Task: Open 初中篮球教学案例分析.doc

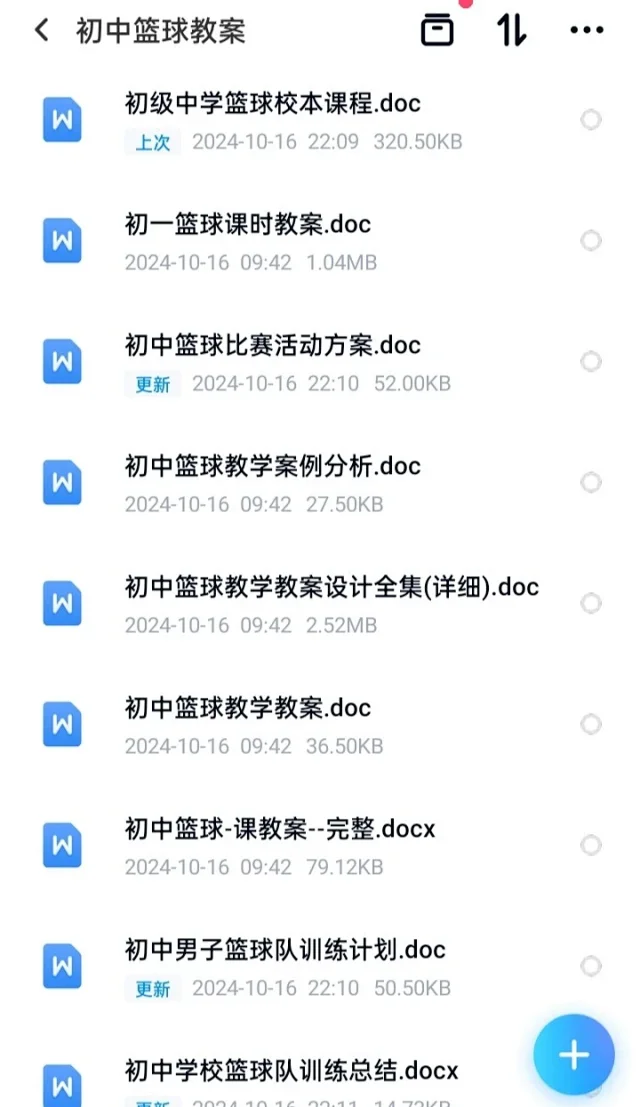Action: (x=272, y=466)
